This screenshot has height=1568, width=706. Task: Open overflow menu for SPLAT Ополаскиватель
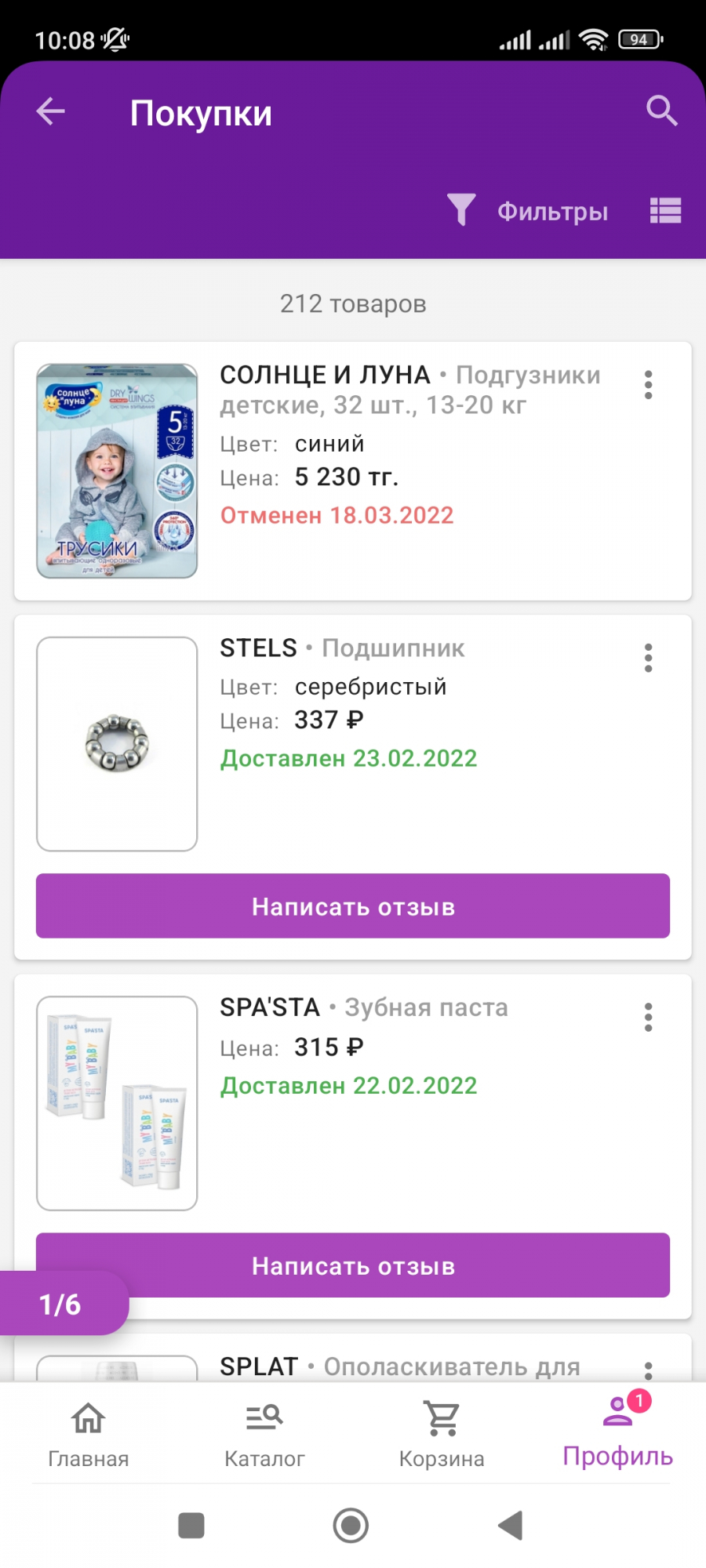coord(648,1370)
